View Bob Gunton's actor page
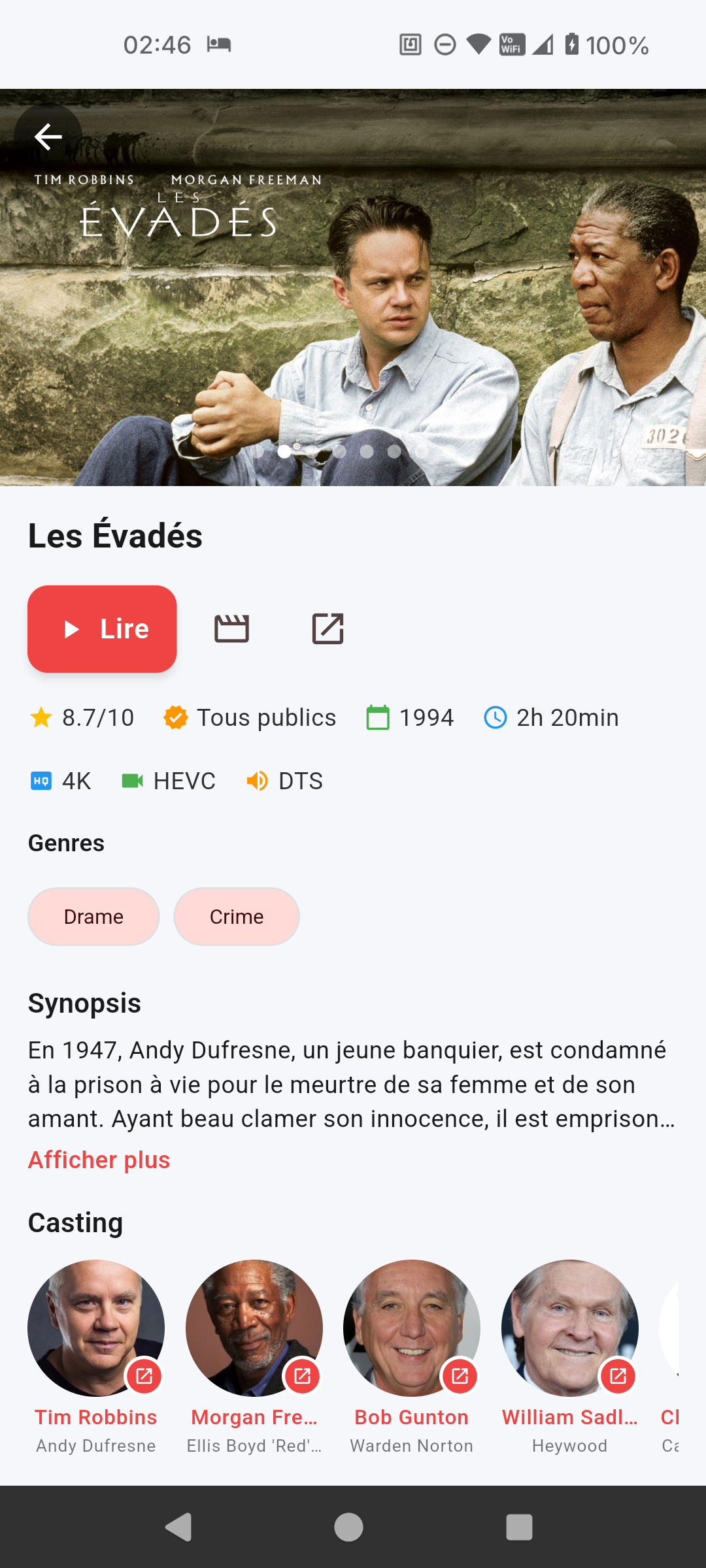706x1568 pixels. [412, 1330]
